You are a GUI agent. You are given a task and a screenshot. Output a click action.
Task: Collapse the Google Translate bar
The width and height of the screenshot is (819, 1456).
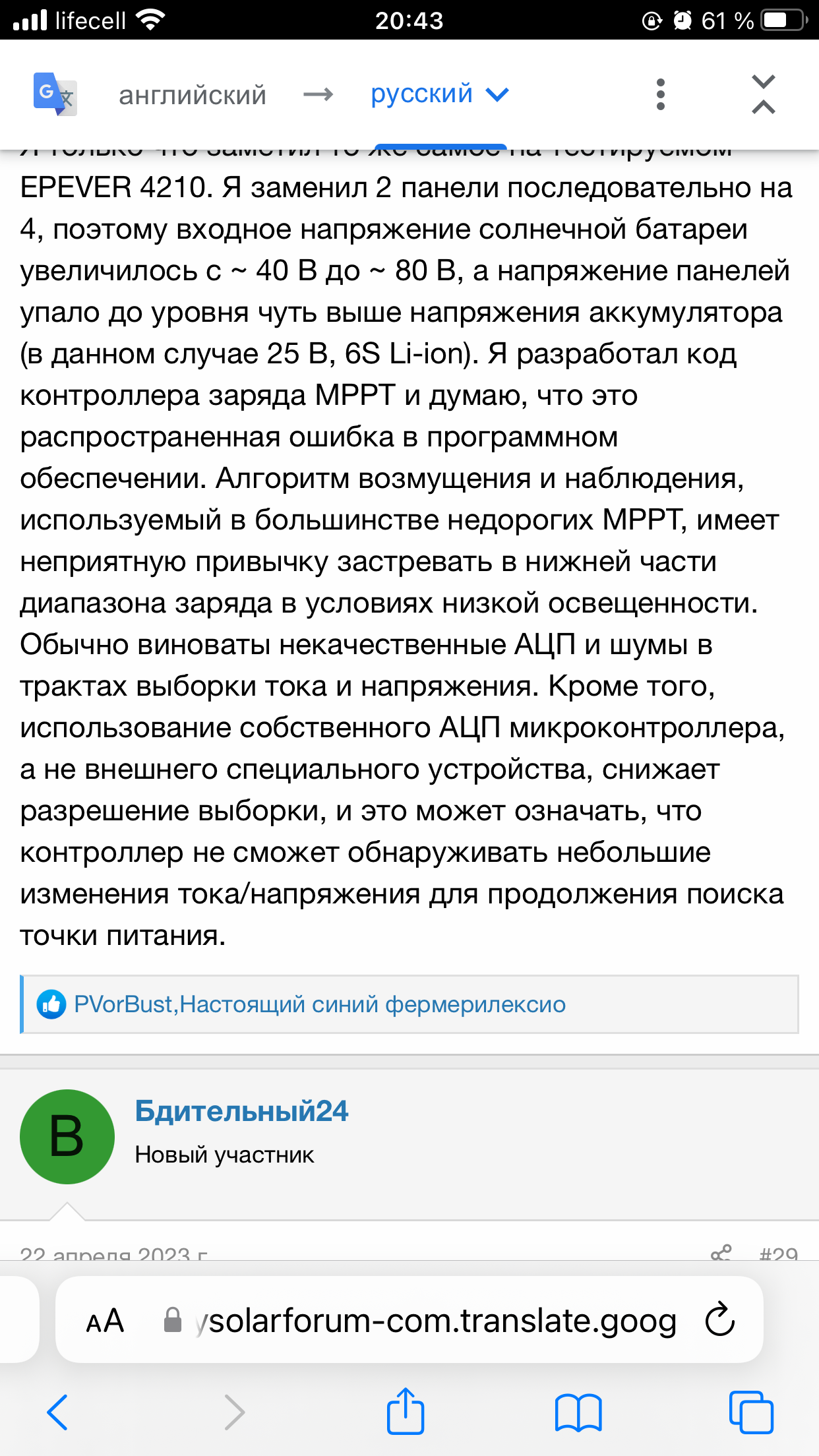click(764, 95)
